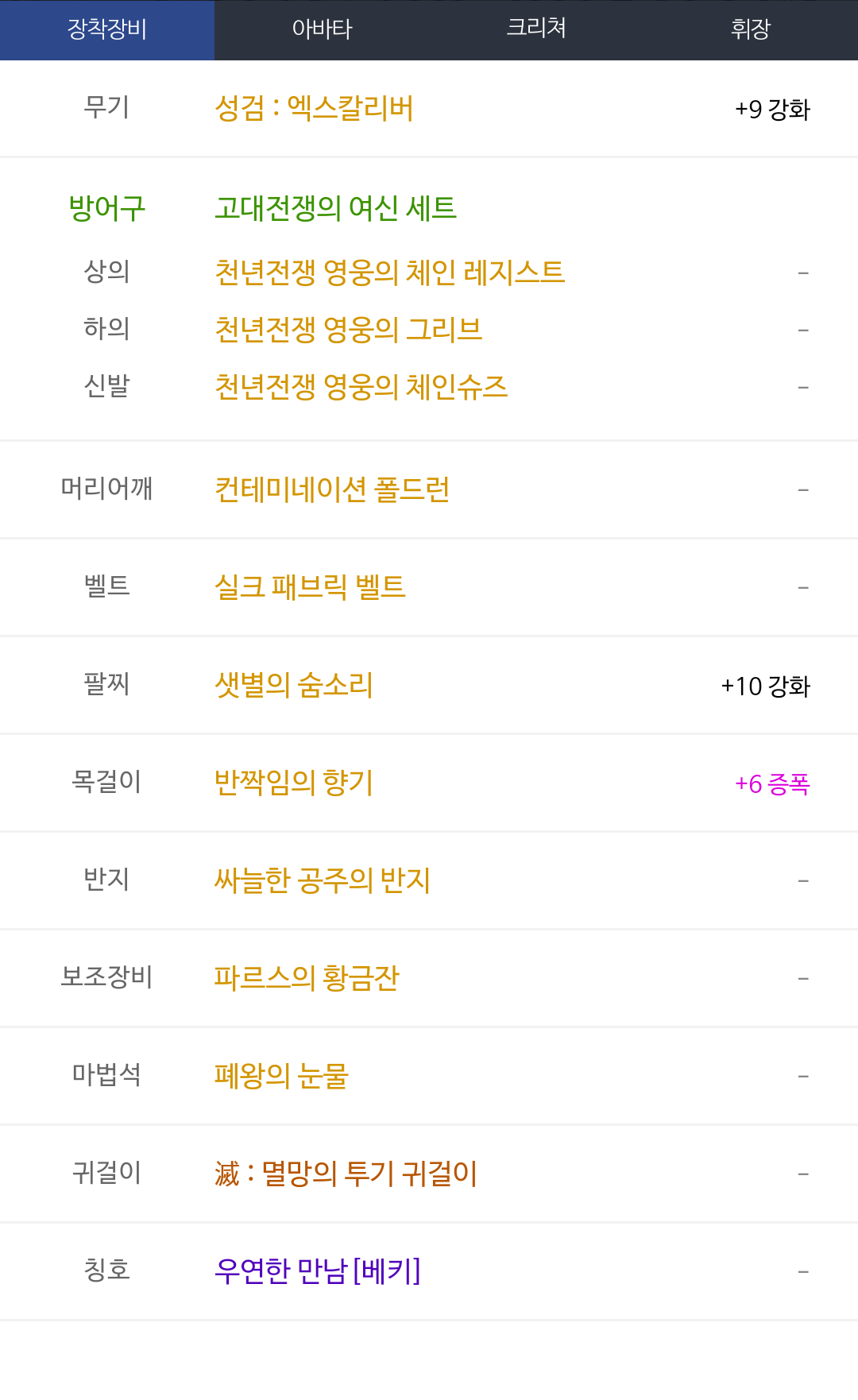View 천년전쟁 영웅의 그리브 item
The height and width of the screenshot is (1400, 858).
tap(348, 330)
